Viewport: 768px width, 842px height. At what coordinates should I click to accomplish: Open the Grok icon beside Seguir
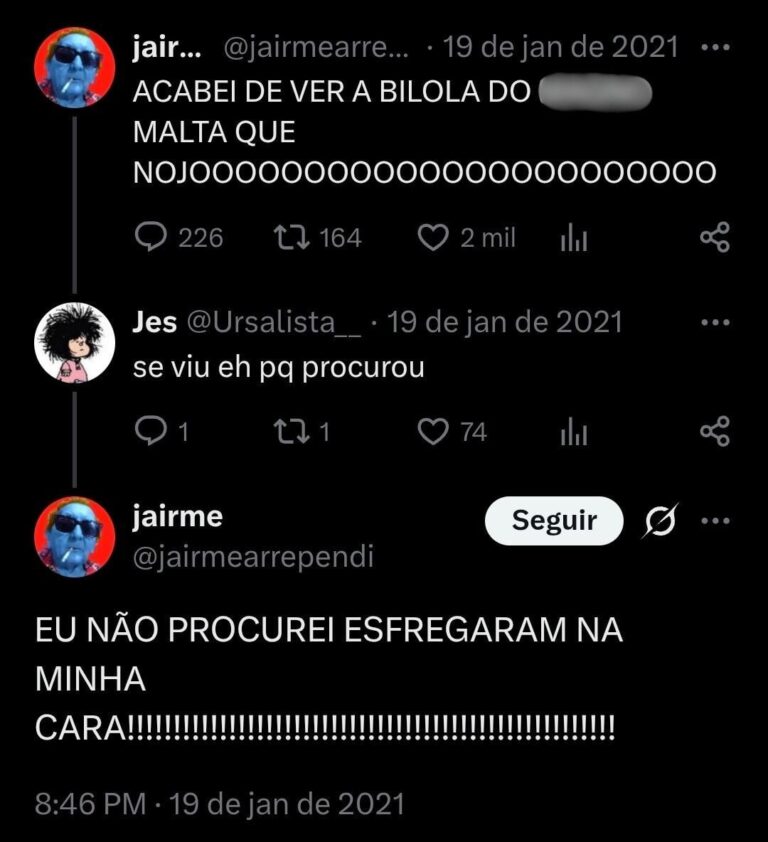pos(661,521)
